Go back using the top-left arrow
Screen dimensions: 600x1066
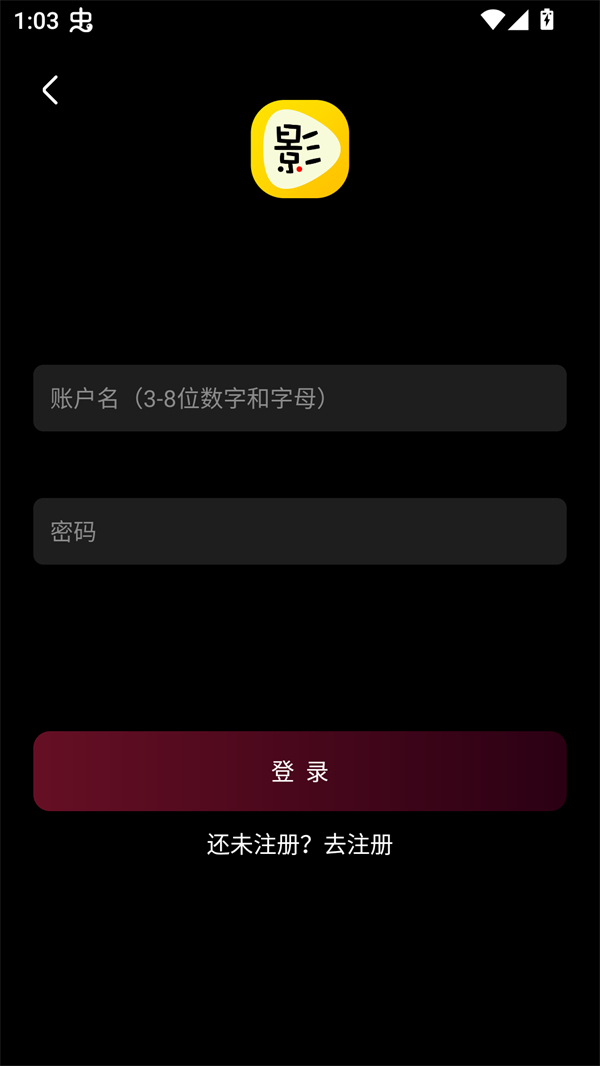pyautogui.click(x=50, y=90)
